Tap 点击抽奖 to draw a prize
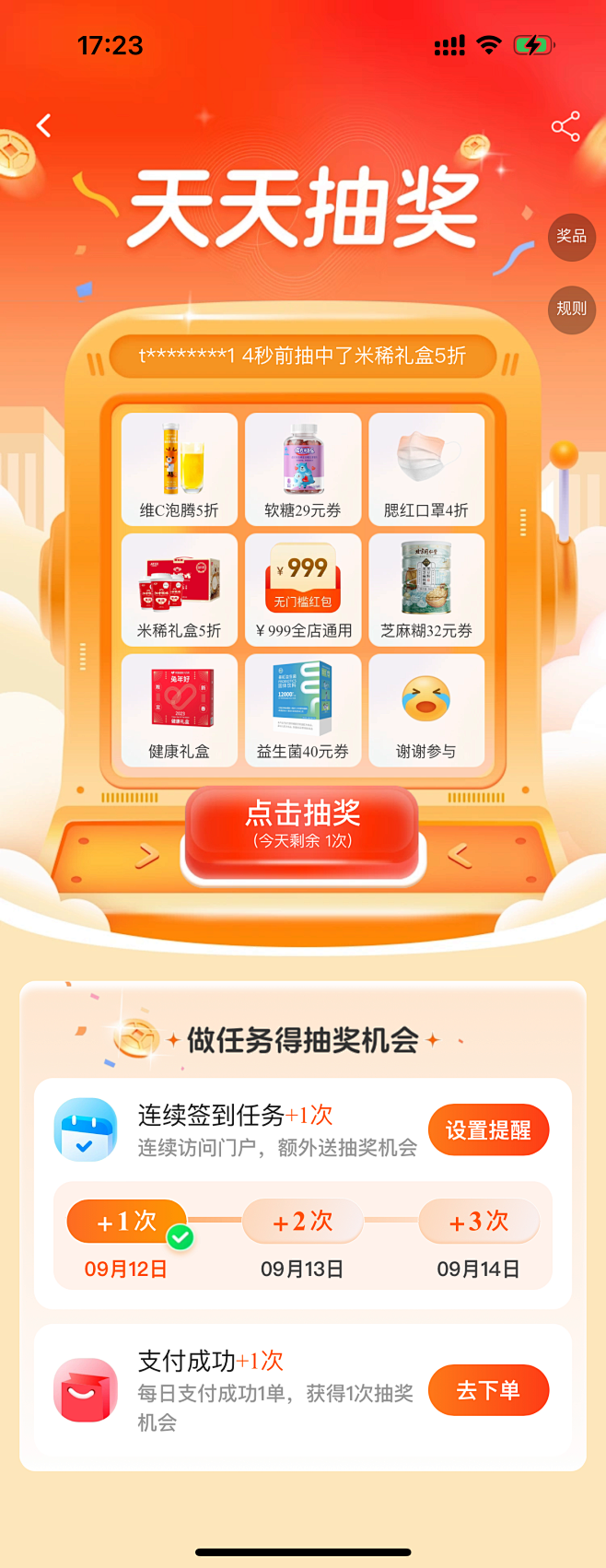The width and height of the screenshot is (606, 1568). [303, 825]
